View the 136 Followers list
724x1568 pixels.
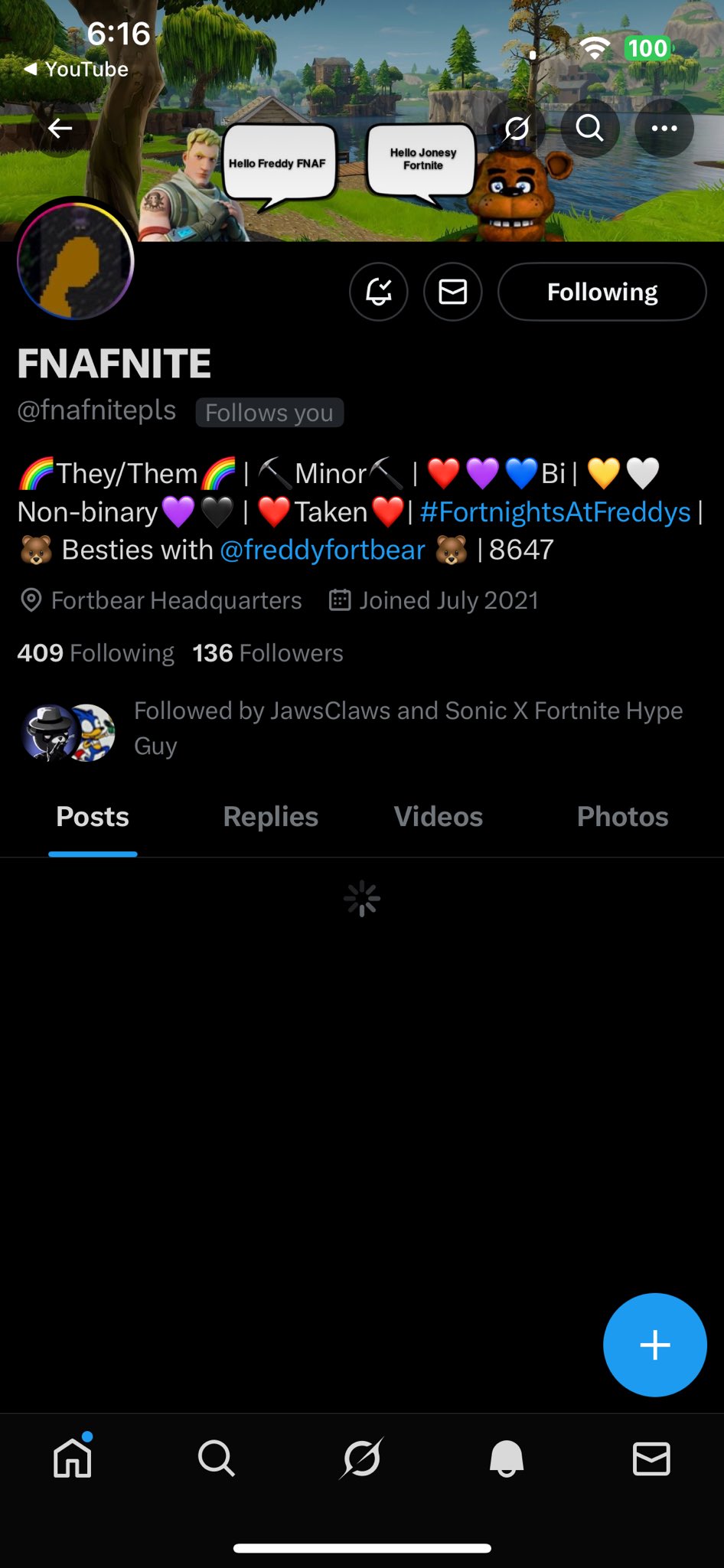tap(268, 653)
